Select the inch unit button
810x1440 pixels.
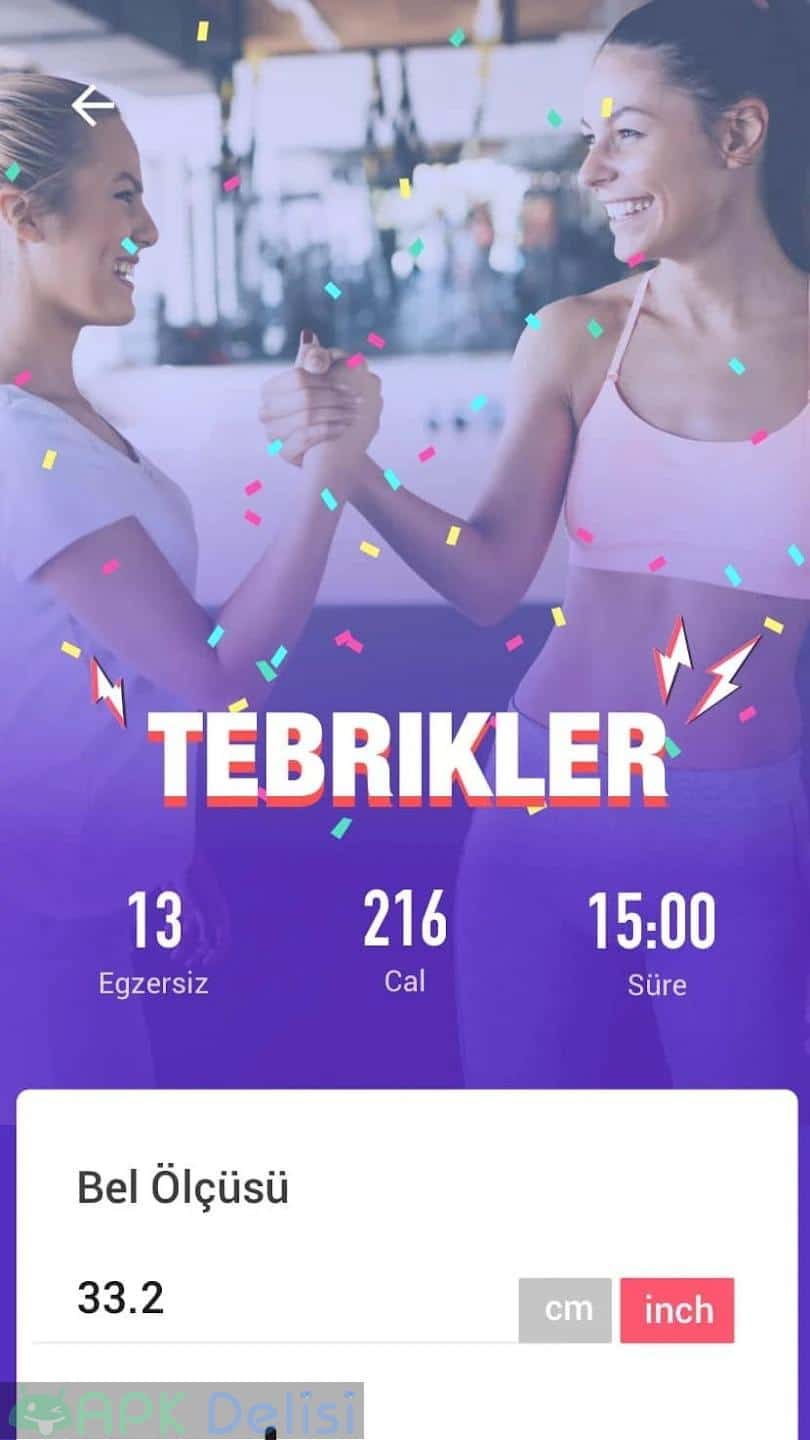click(x=677, y=1310)
